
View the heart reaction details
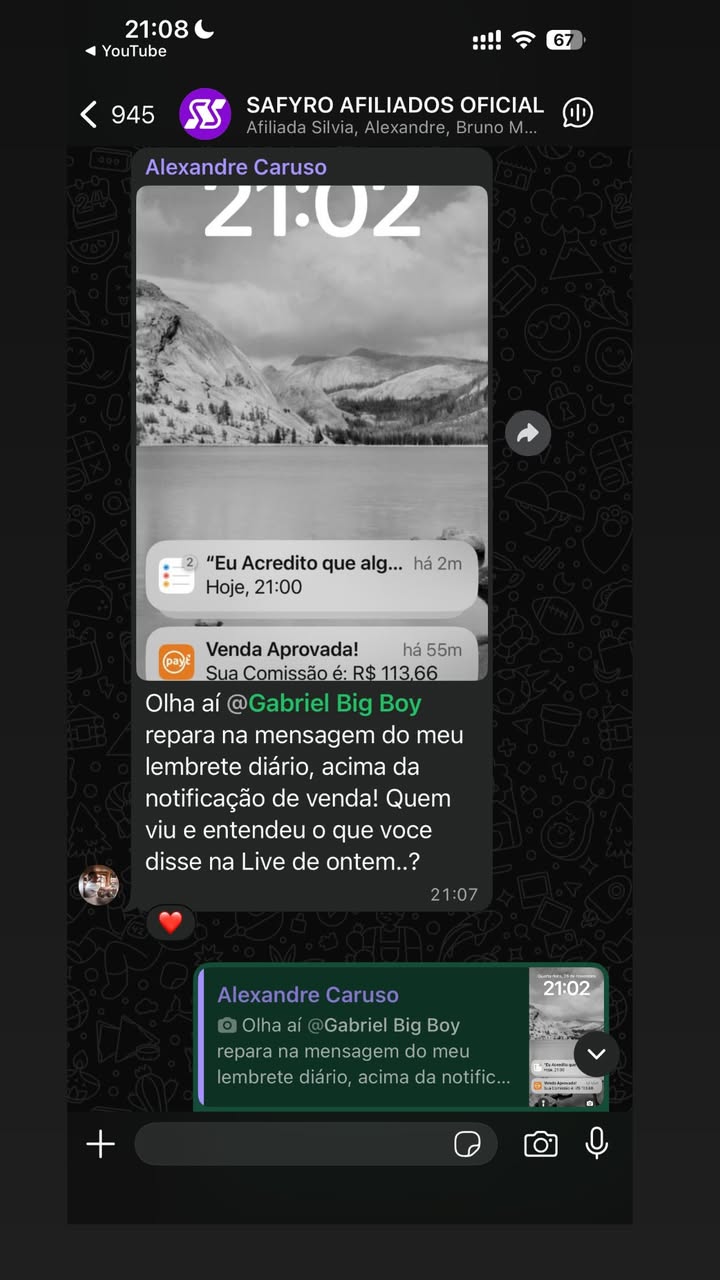[x=171, y=922]
